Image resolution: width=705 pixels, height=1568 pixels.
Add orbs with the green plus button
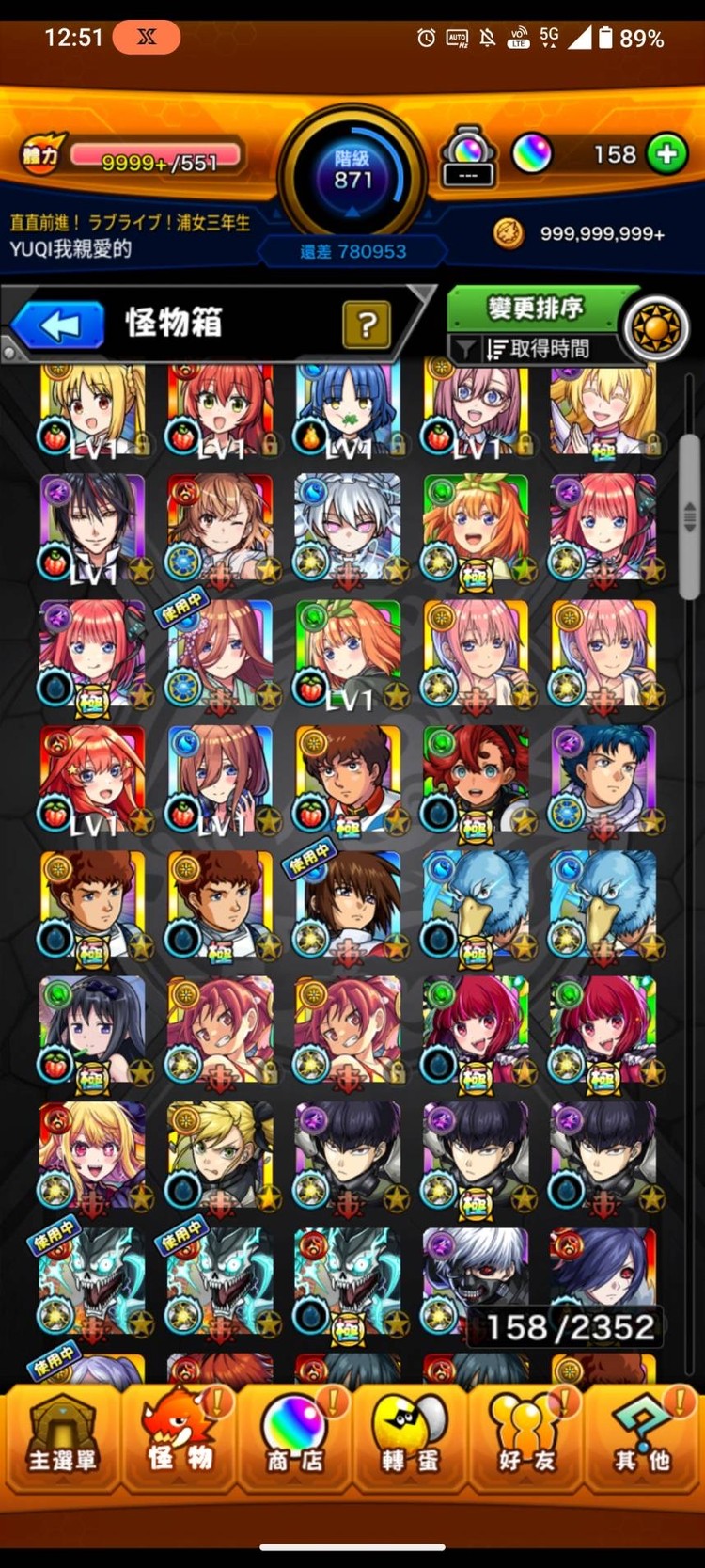pos(667,154)
